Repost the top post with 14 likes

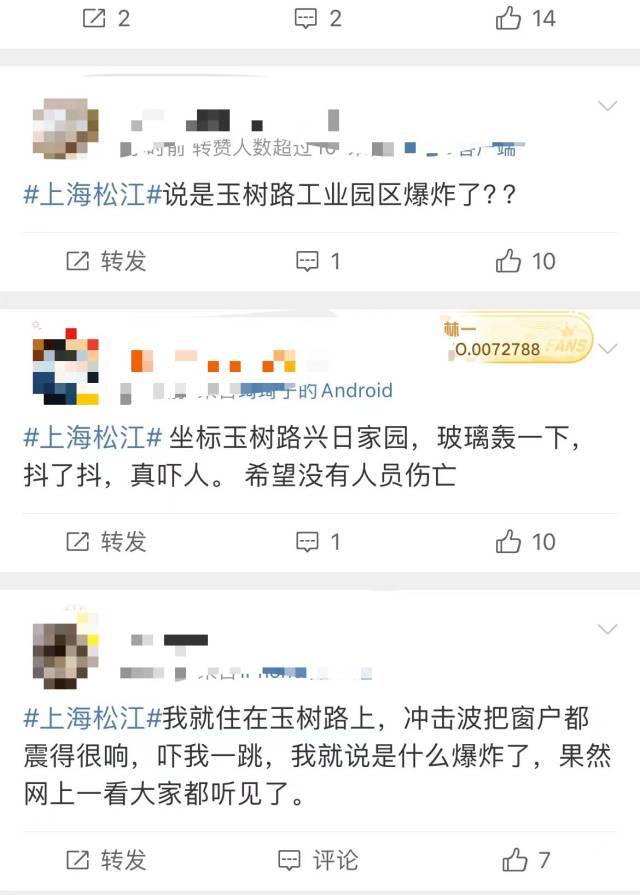pyautogui.click(x=106, y=18)
